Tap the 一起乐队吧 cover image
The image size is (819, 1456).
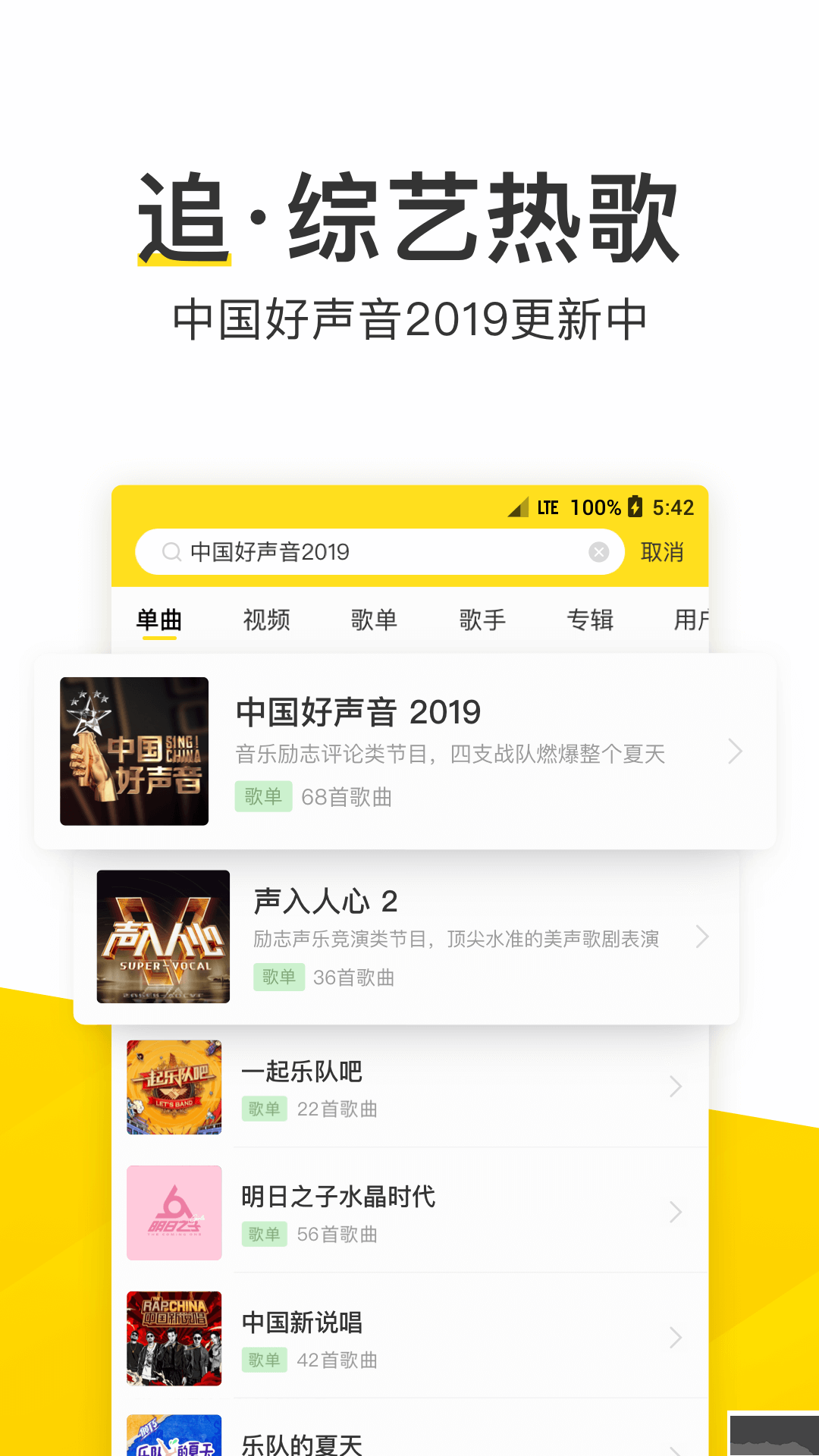(174, 1087)
